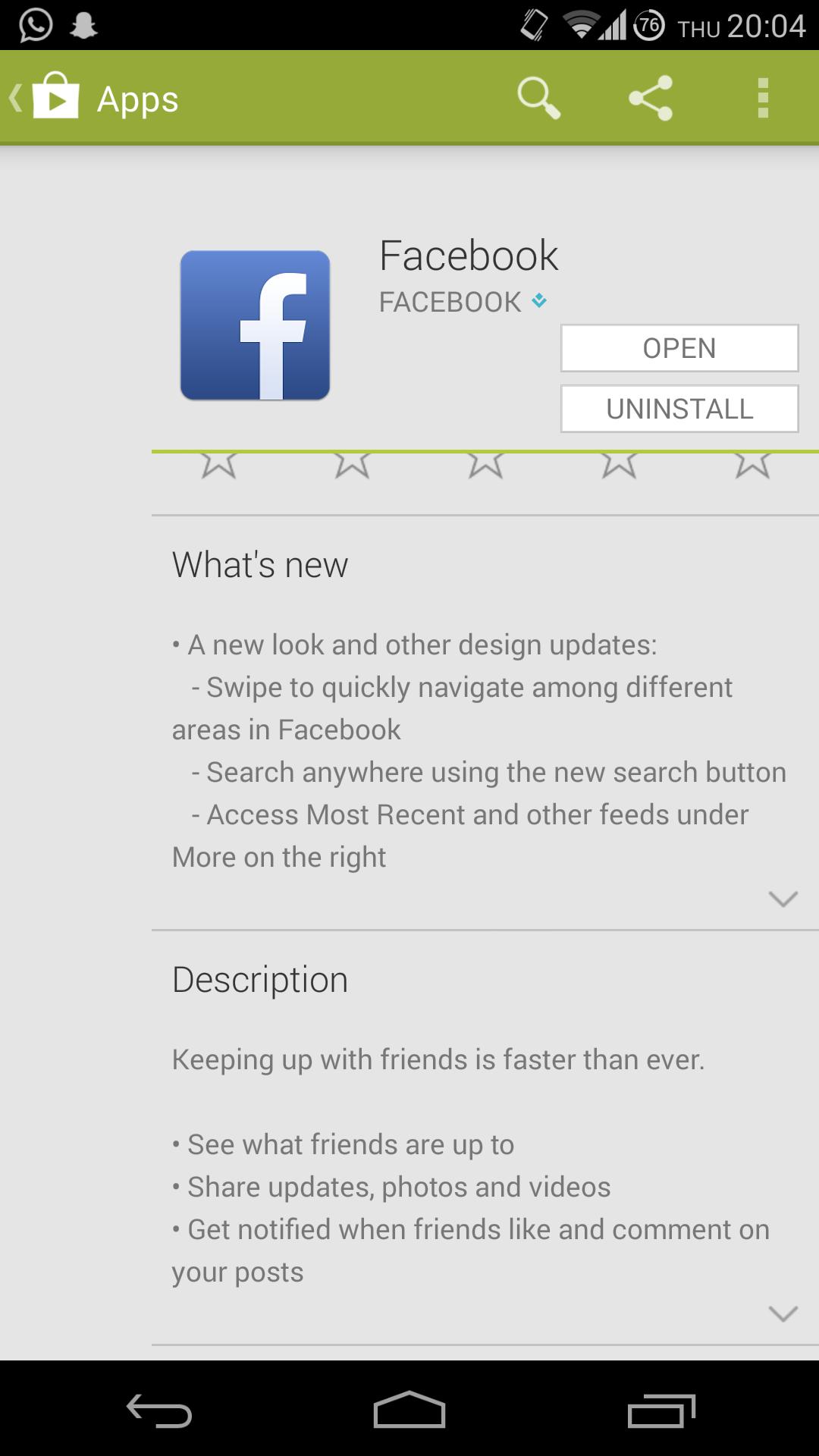
Task: Share the Facebook app page
Action: [x=651, y=98]
